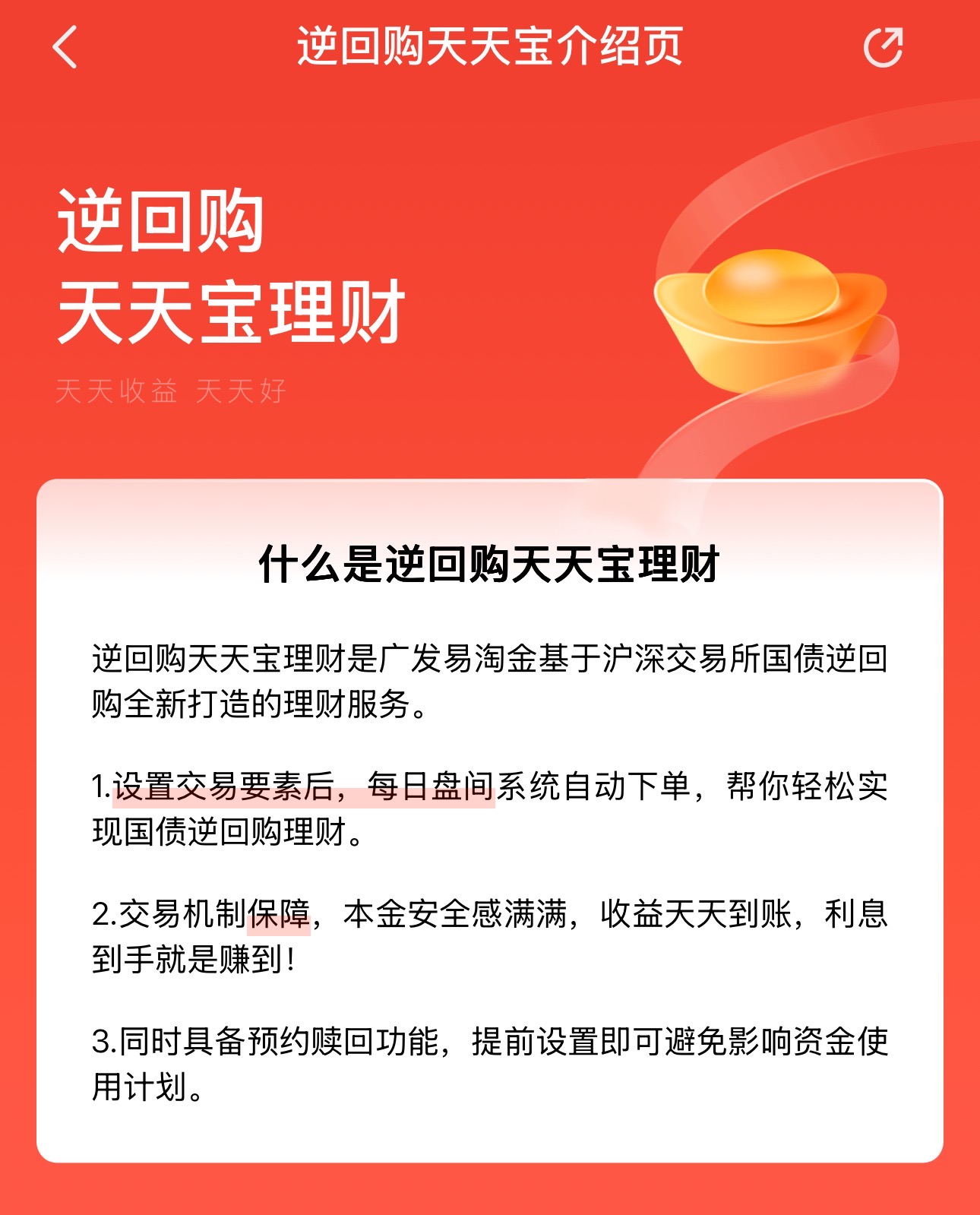Viewport: 980px width, 1215px height.
Task: Go back from the 逆回购天天宝 intro page
Action: (x=66, y=47)
